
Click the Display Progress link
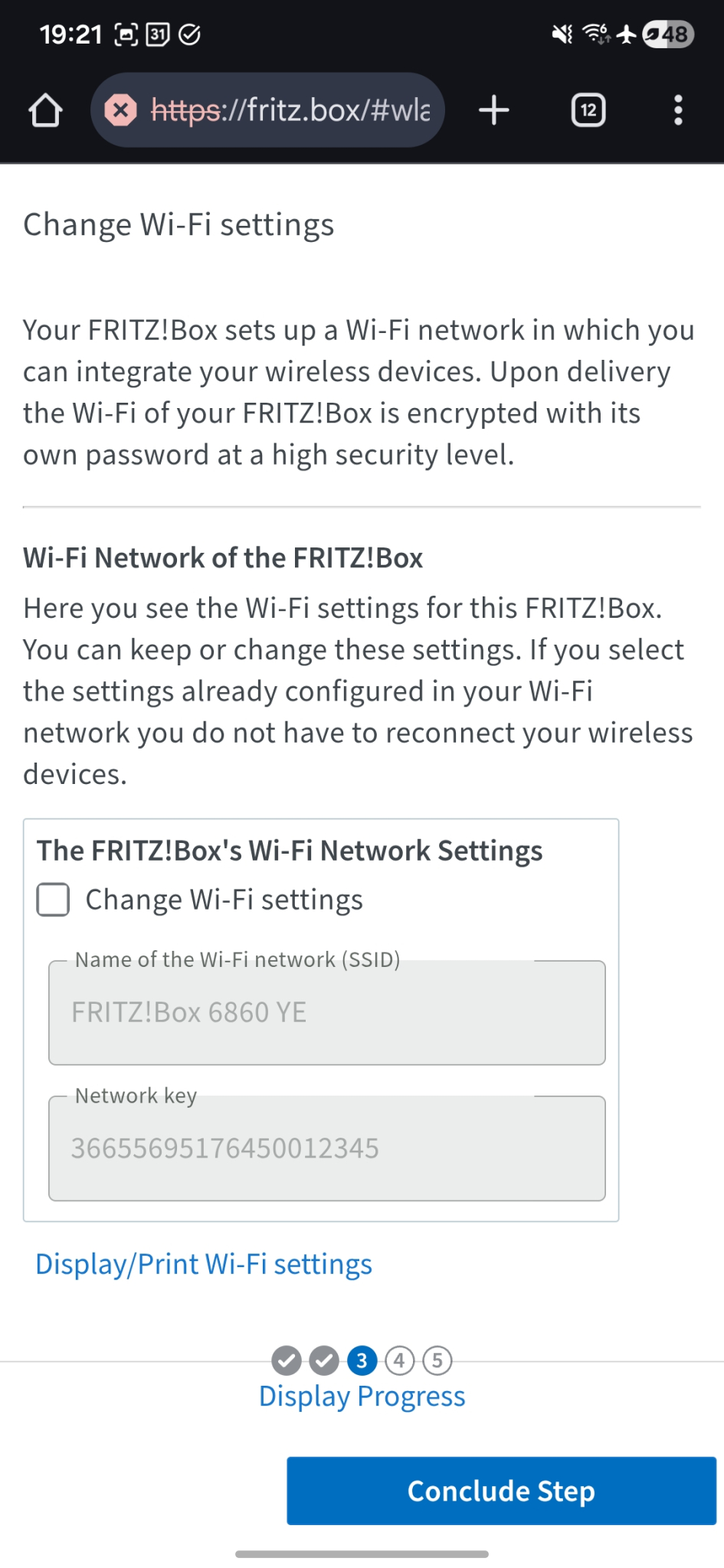pos(362,1396)
